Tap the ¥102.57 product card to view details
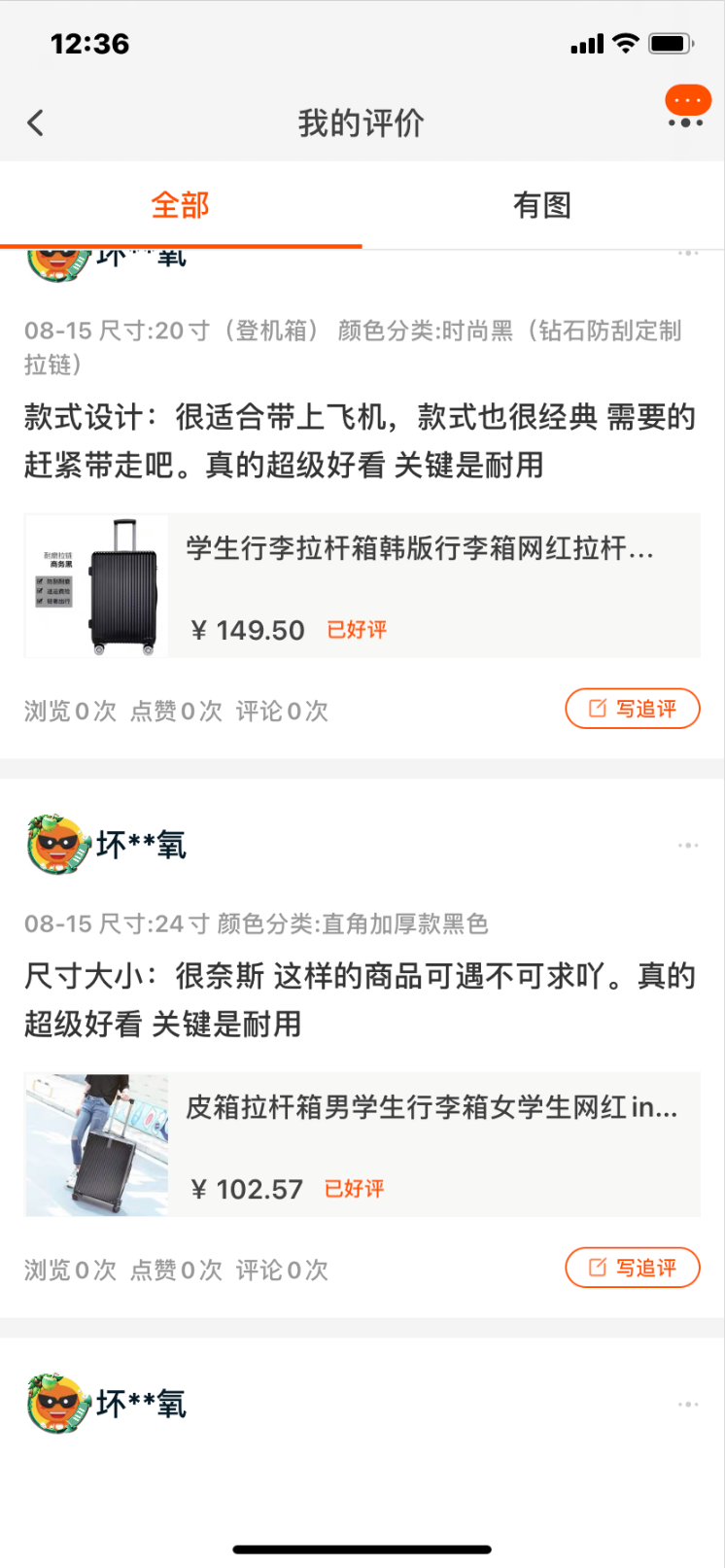Viewport: 725px width, 1568px height. pos(389,1144)
